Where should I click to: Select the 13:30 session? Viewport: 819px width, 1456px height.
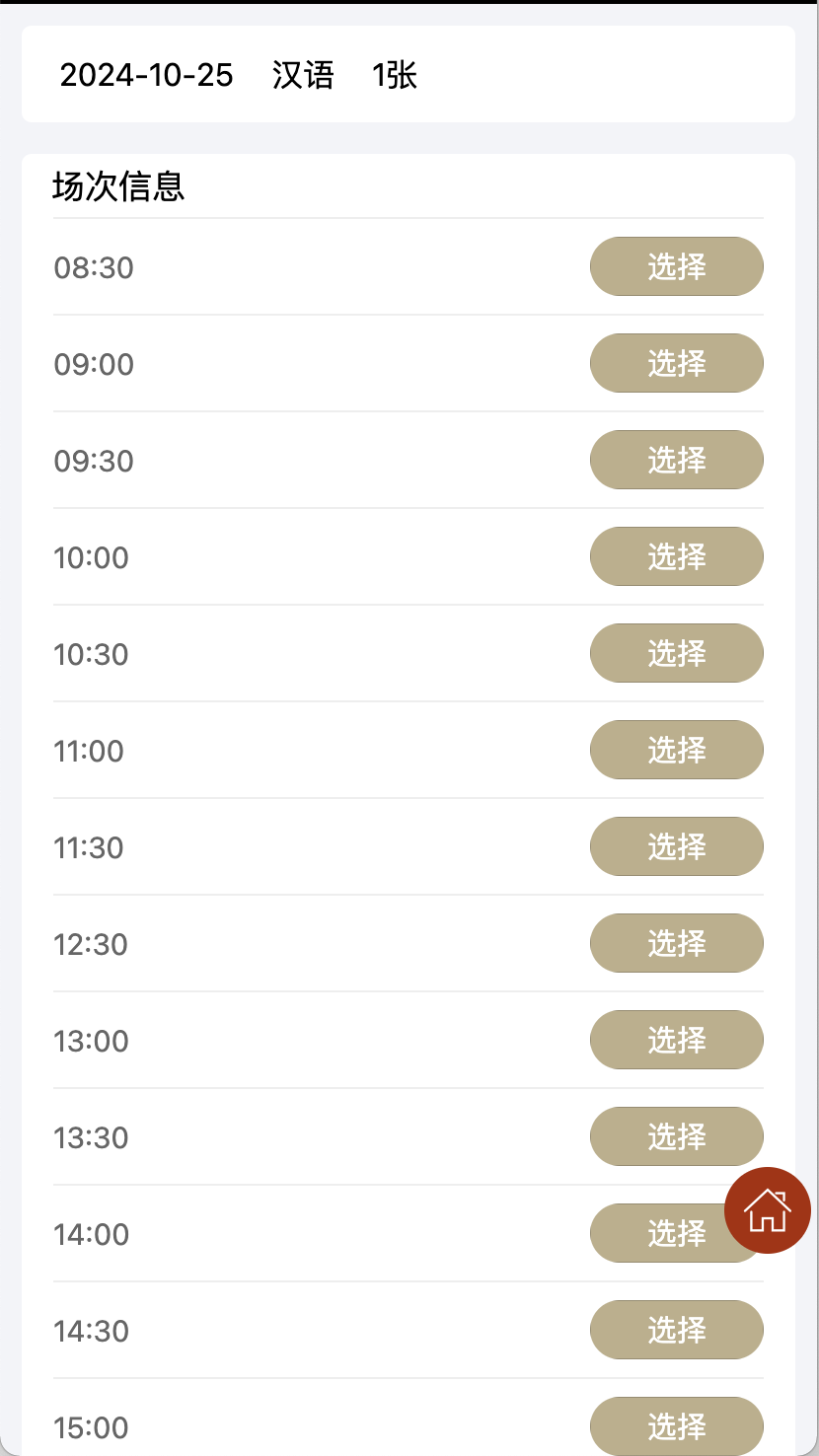coord(676,1136)
